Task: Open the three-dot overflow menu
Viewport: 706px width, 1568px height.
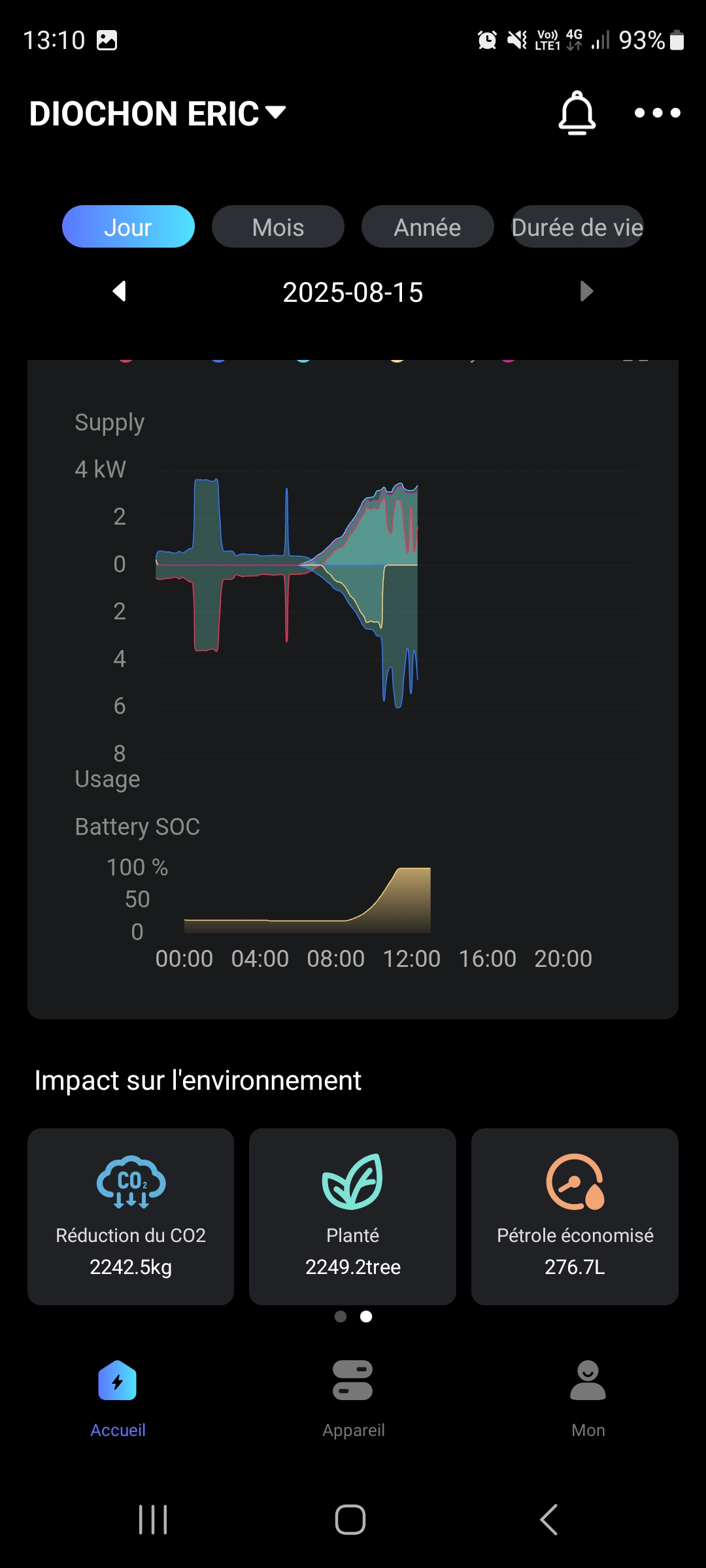Action: (657, 113)
